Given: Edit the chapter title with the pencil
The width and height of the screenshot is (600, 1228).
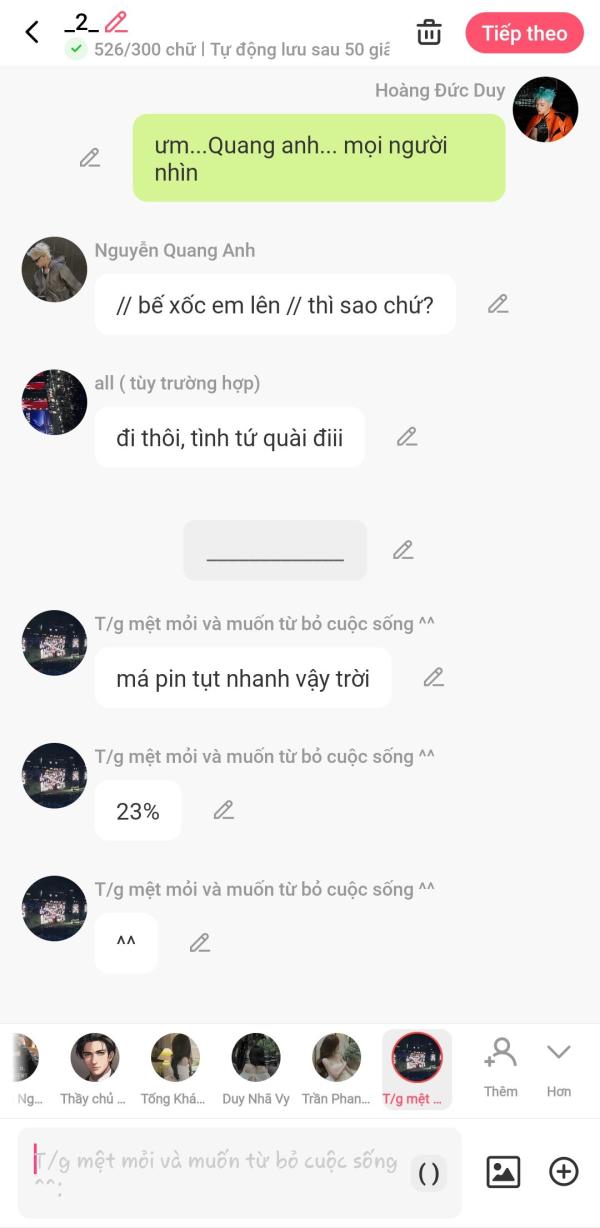Looking at the screenshot, I should [x=116, y=21].
